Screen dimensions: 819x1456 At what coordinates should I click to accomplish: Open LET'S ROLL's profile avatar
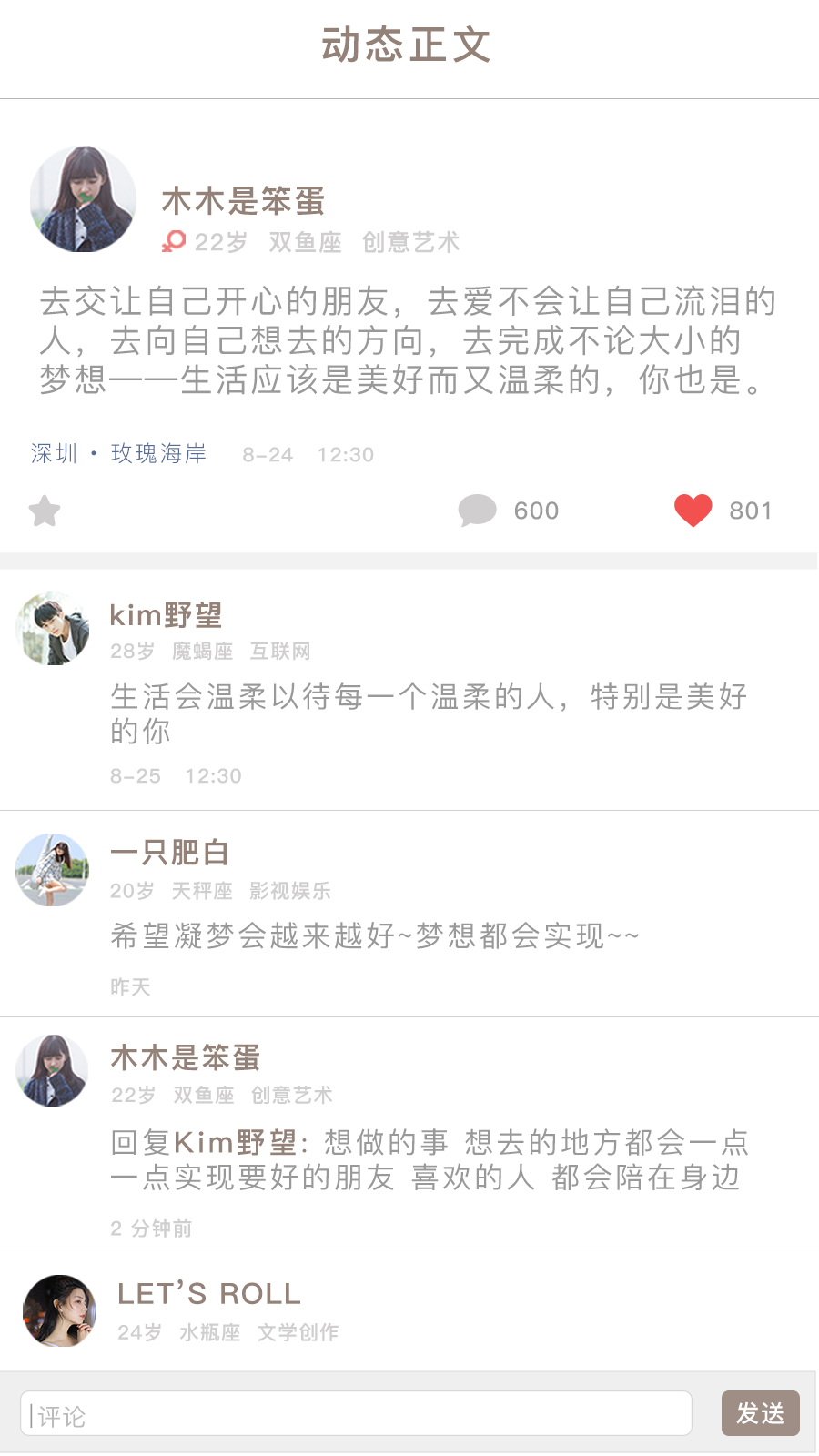pyautogui.click(x=59, y=1311)
